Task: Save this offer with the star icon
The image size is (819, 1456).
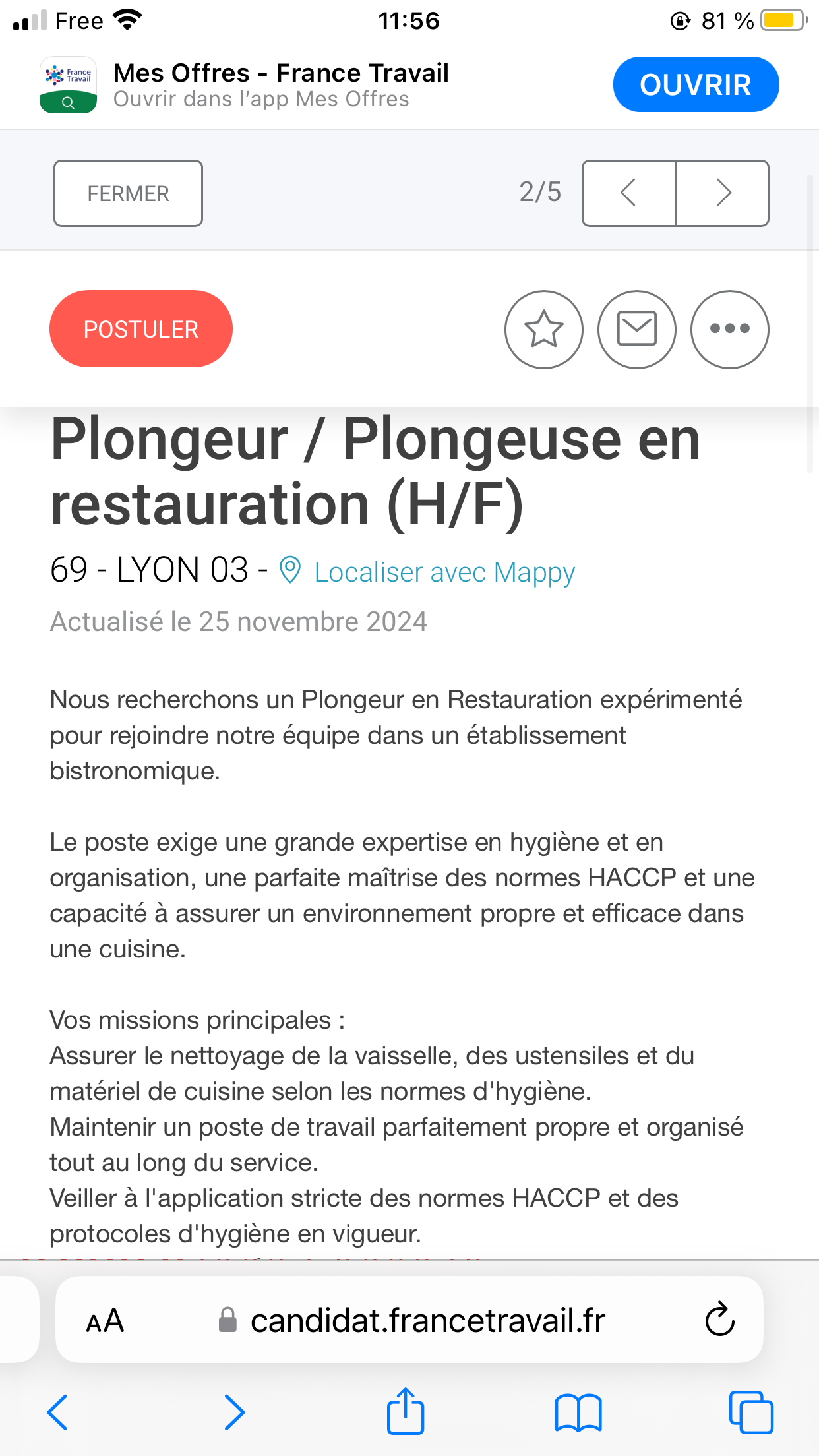Action: tap(544, 329)
